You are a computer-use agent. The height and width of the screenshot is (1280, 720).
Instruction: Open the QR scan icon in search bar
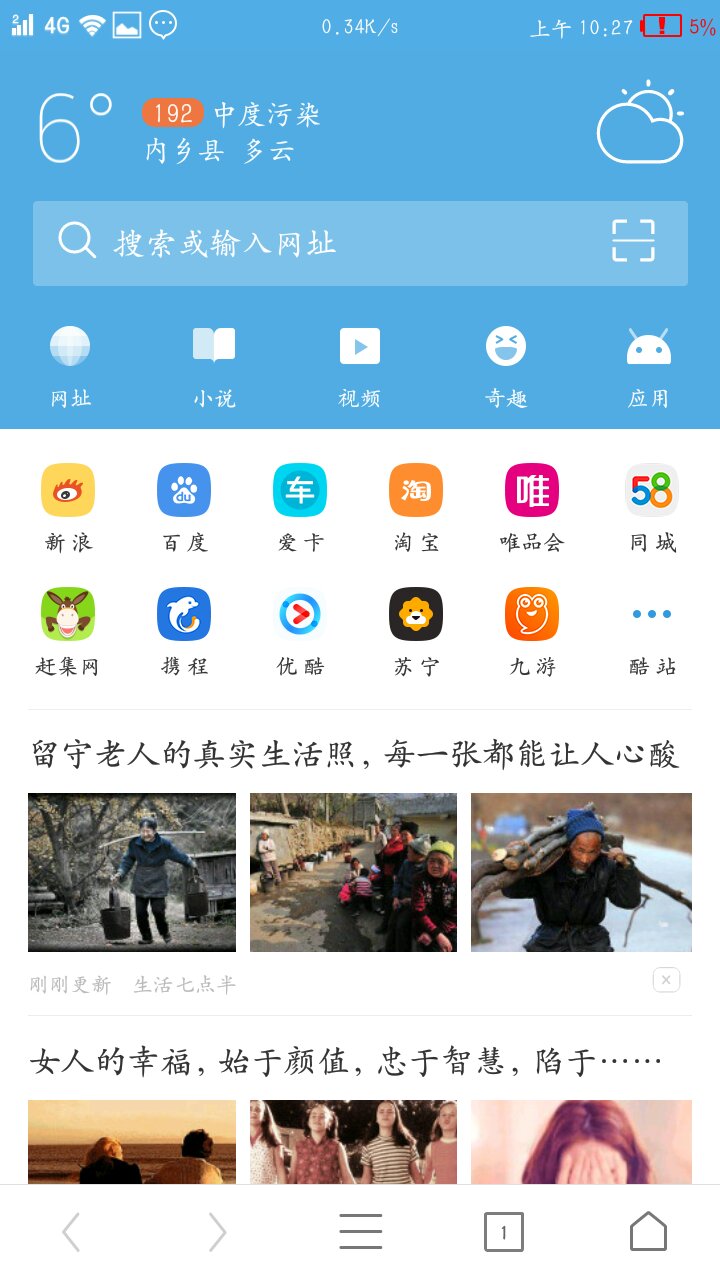point(633,241)
